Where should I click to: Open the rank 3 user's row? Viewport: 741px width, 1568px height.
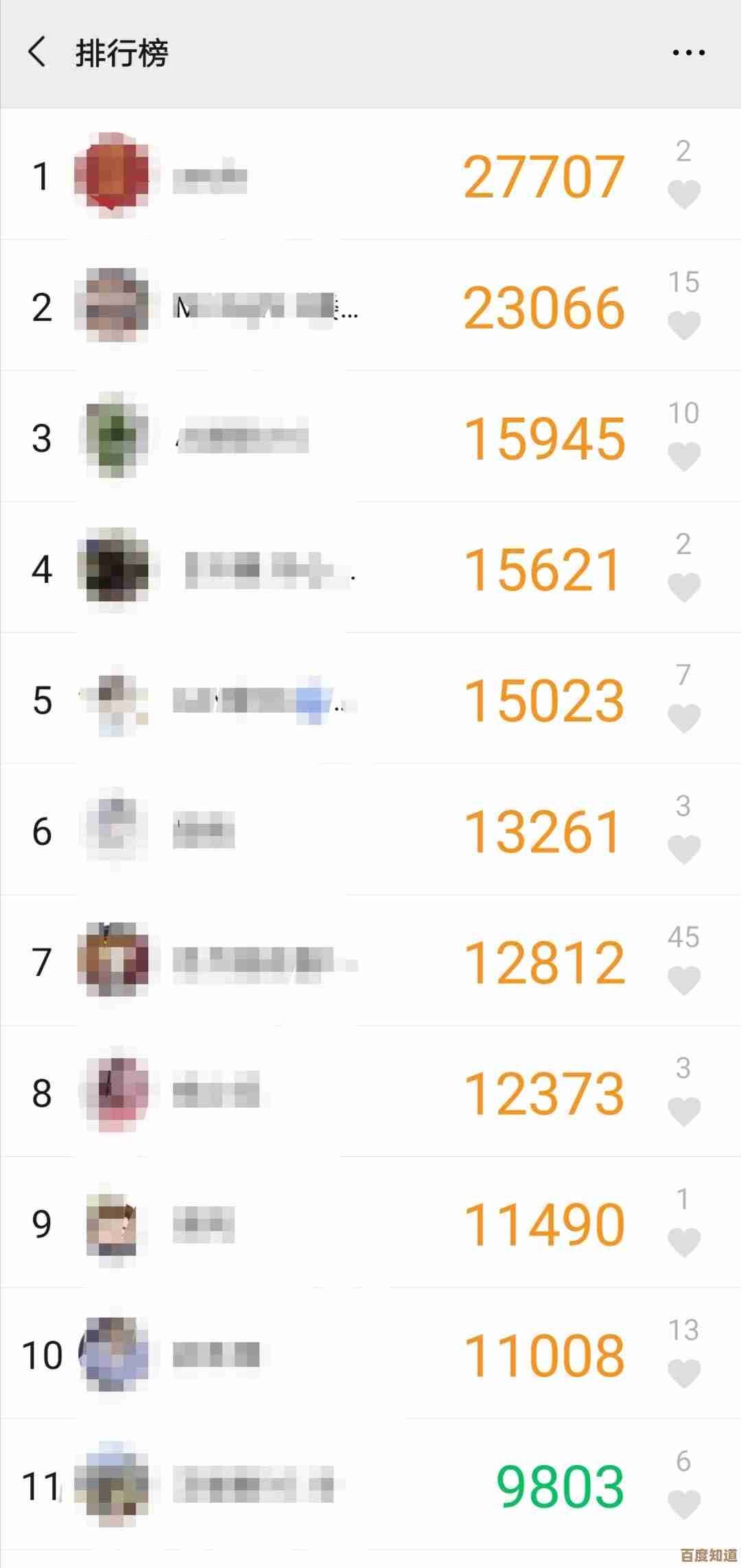[x=343, y=438]
